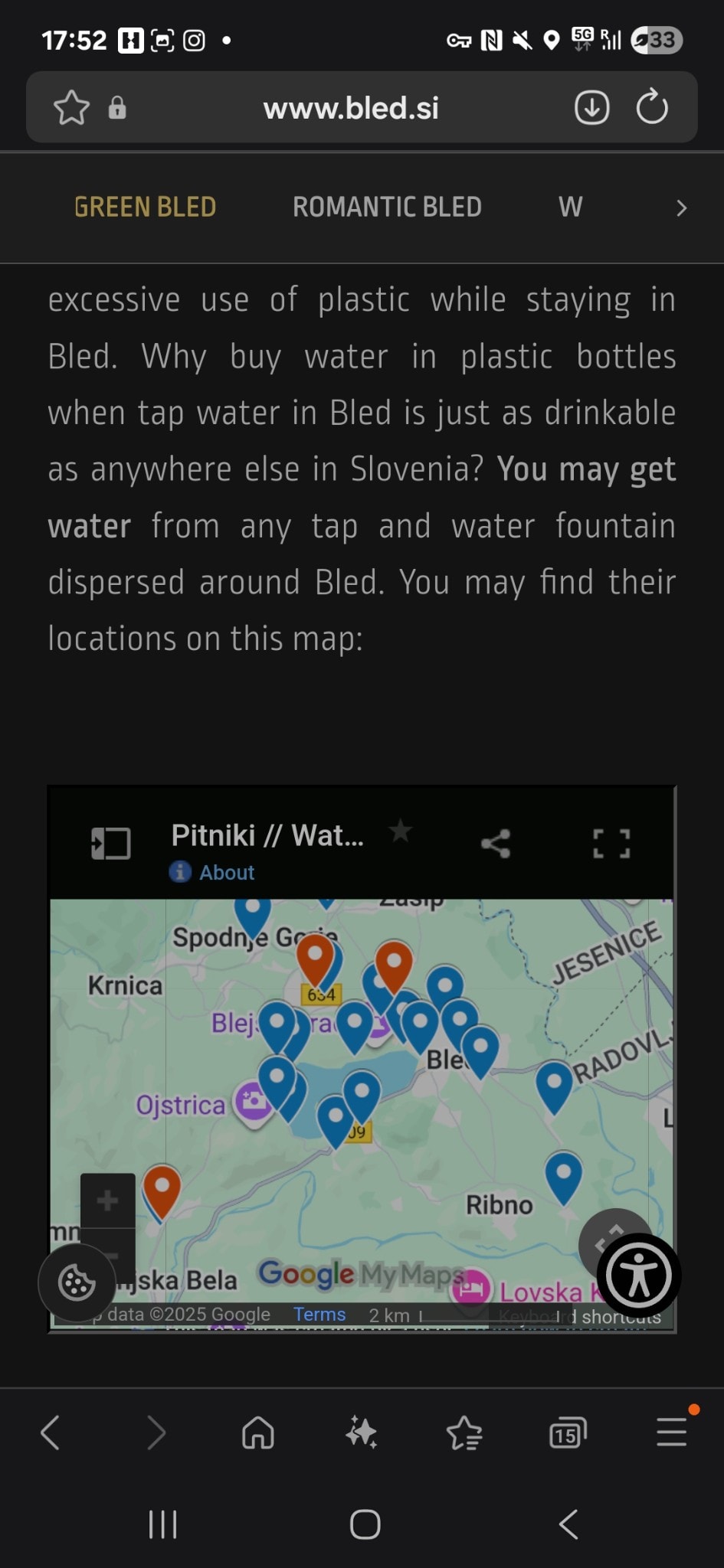
Task: Switch to the Green Bled tab
Action: [145, 207]
